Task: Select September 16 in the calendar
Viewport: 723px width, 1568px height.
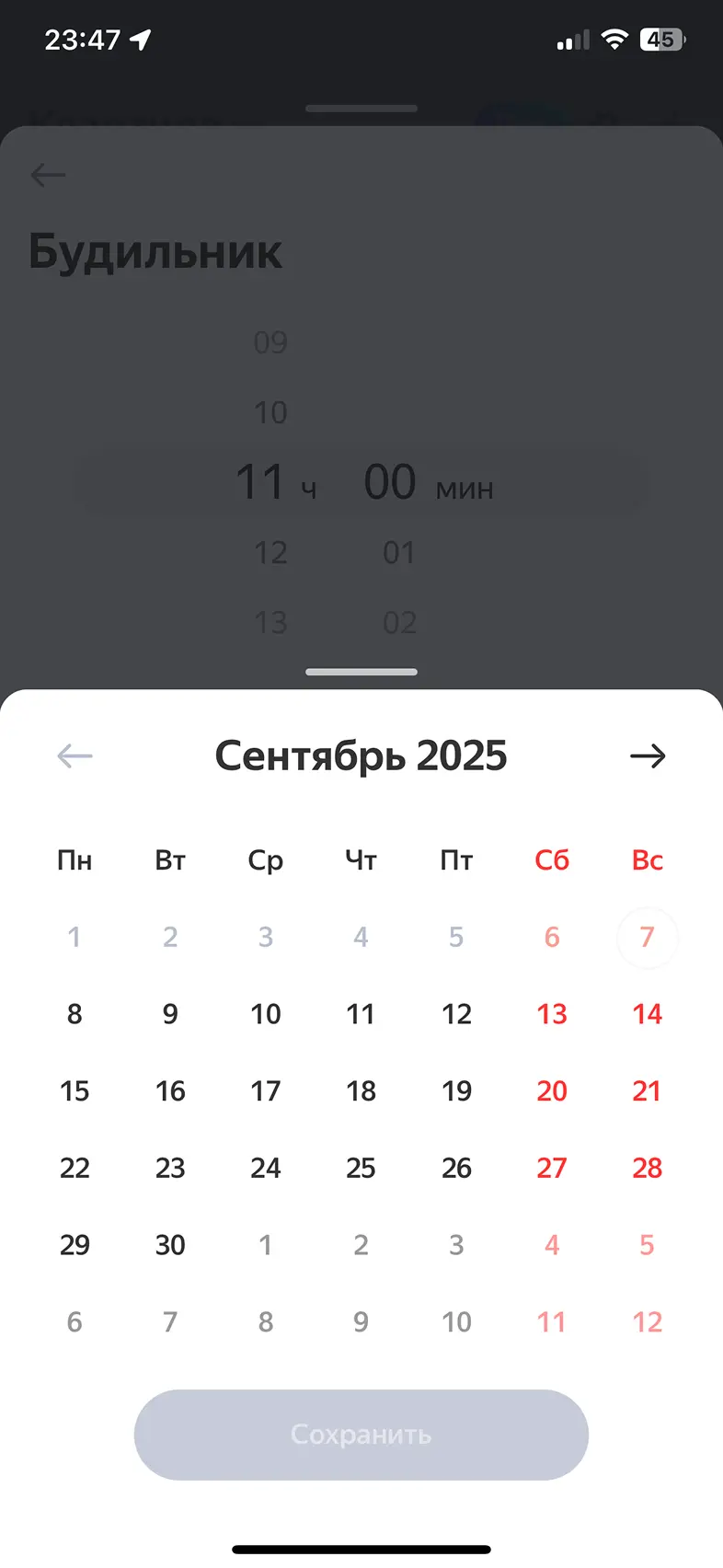Action: [170, 1091]
